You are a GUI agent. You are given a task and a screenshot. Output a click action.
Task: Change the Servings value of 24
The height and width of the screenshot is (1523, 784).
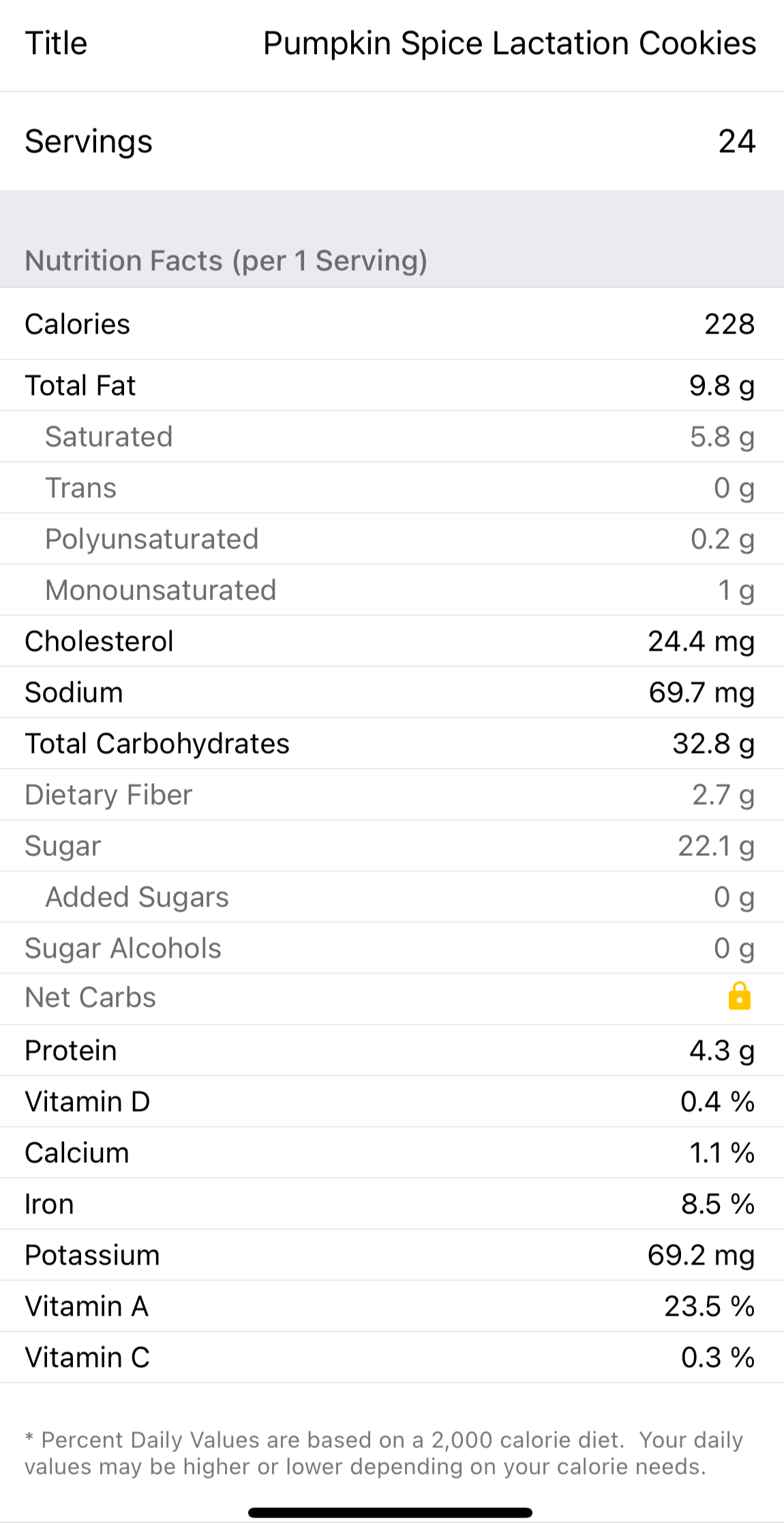[x=736, y=142]
